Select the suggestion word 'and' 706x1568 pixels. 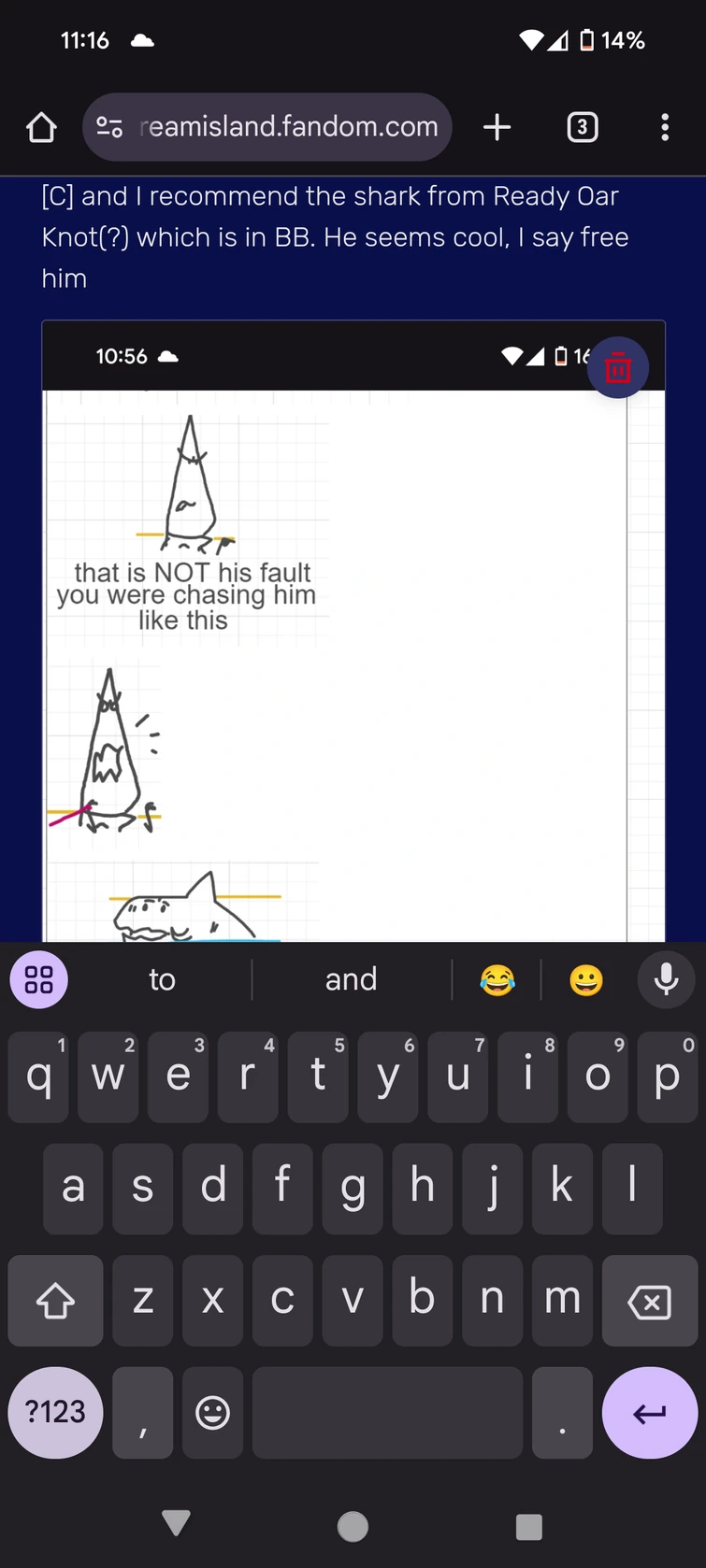[351, 979]
